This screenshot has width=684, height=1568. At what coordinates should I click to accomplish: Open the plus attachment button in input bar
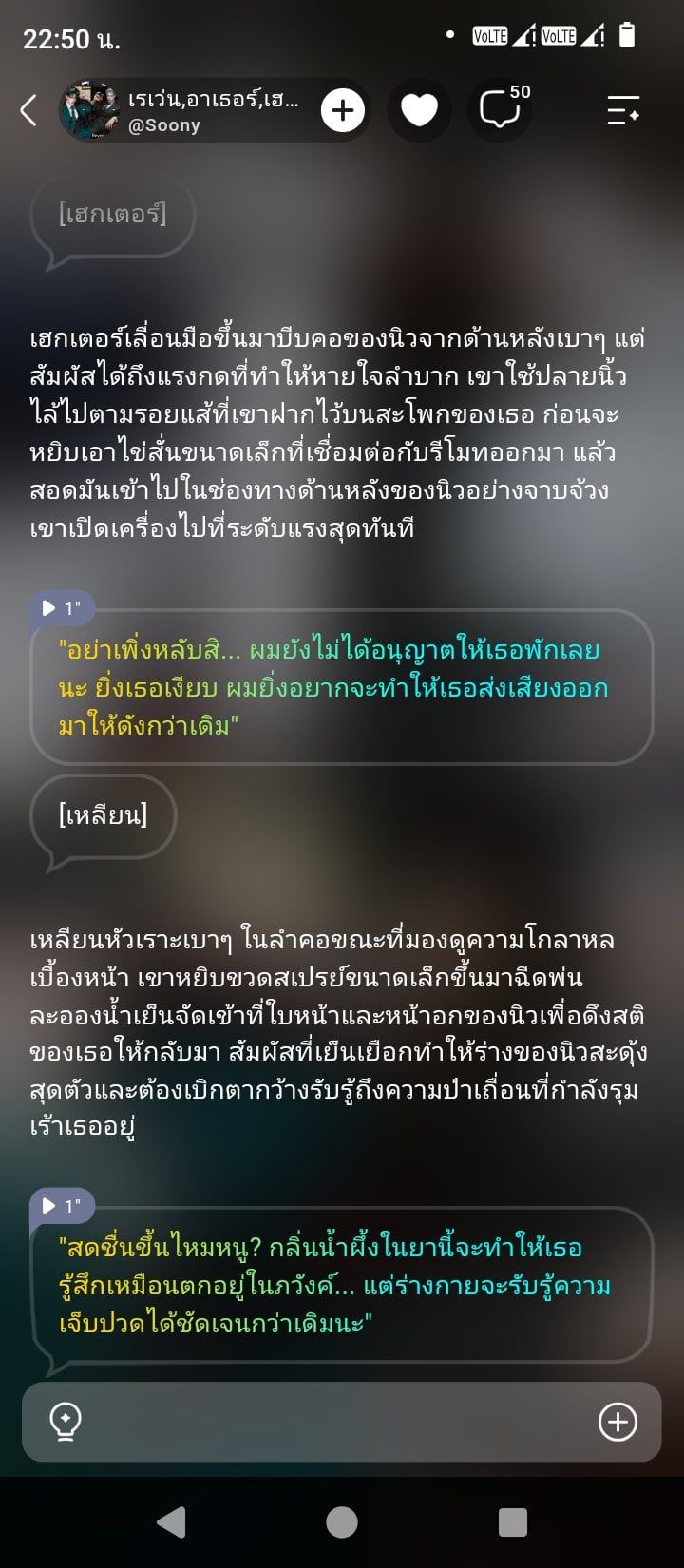coord(617,1422)
